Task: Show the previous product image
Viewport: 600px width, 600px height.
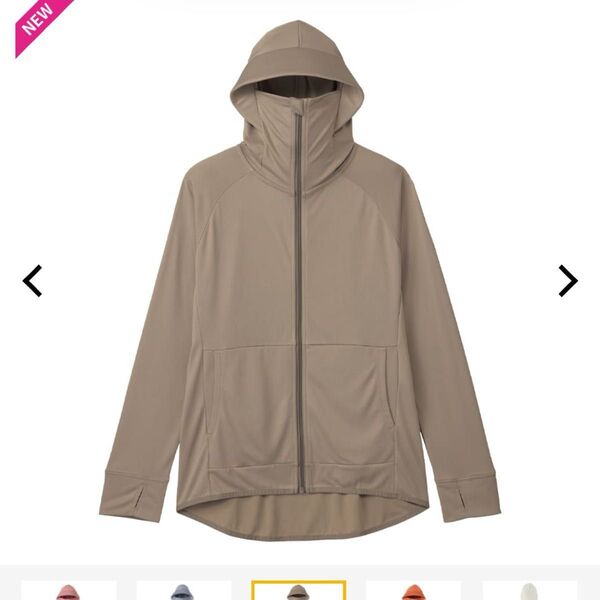Action: (x=32, y=281)
